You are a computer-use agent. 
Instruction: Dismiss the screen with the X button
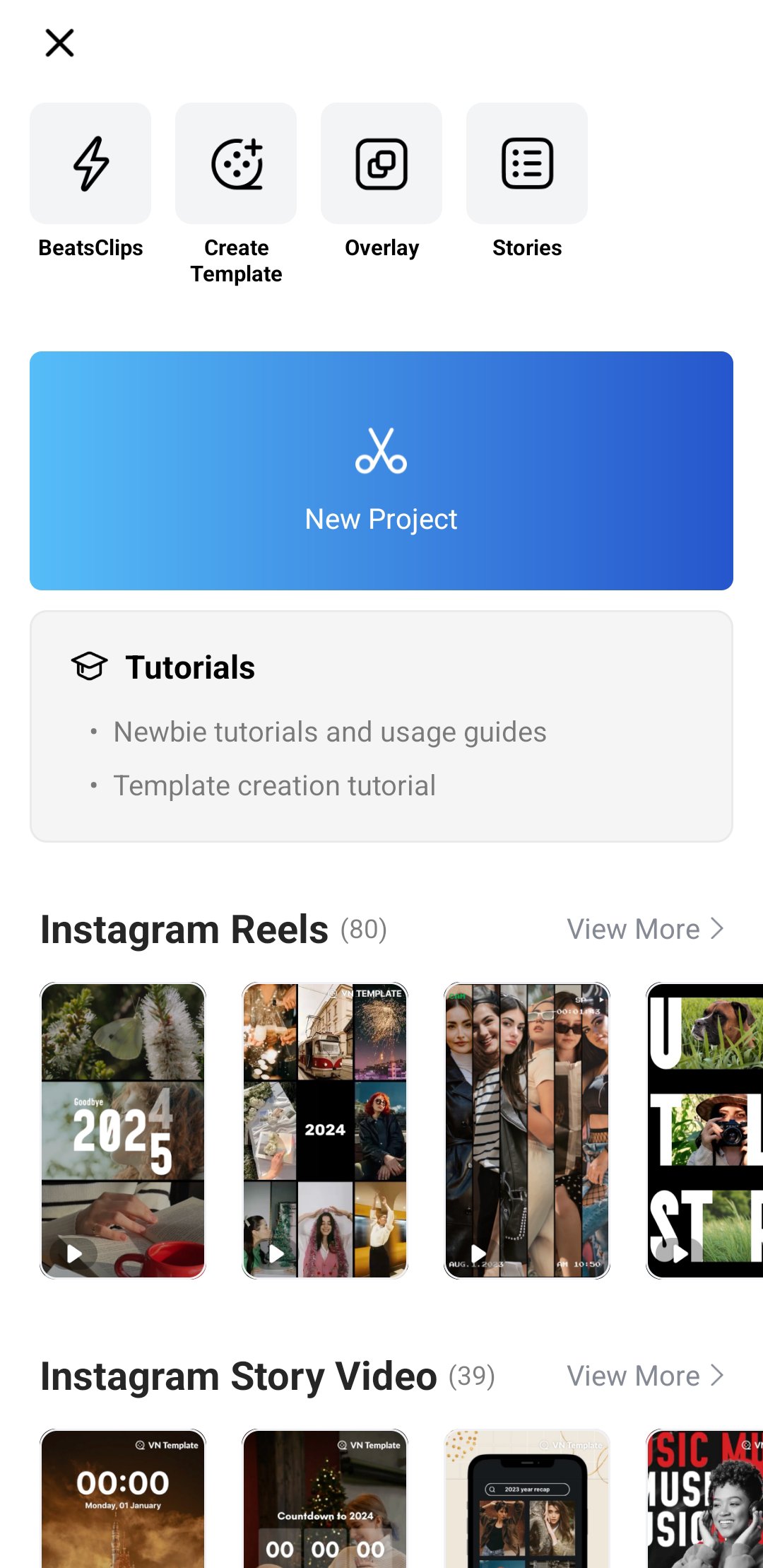(59, 42)
